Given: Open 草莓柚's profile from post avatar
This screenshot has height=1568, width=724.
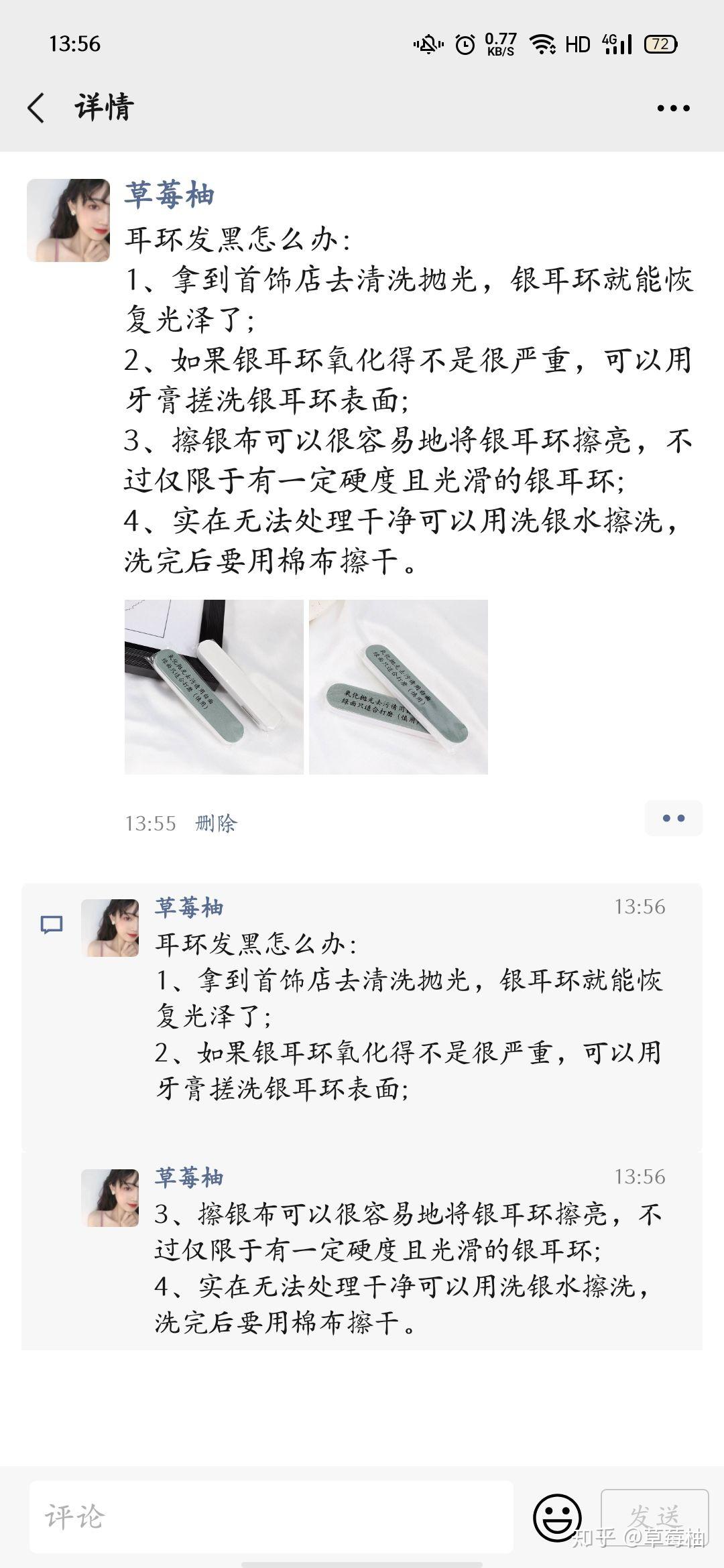Looking at the screenshot, I should (68, 220).
